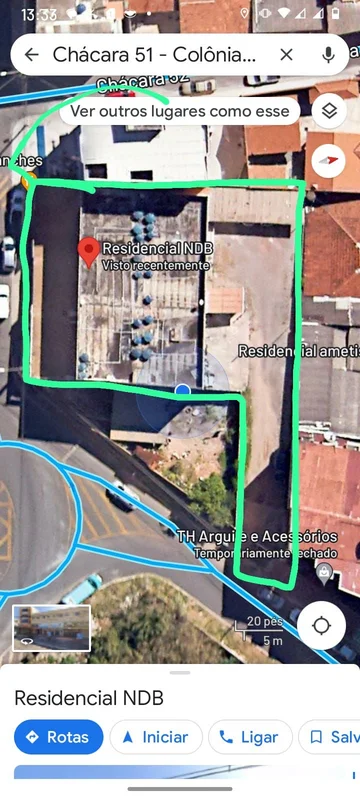Image resolution: width=360 pixels, height=800 pixels.
Task: Select 'Ver outros lugares como esse' chip
Action: point(179,111)
